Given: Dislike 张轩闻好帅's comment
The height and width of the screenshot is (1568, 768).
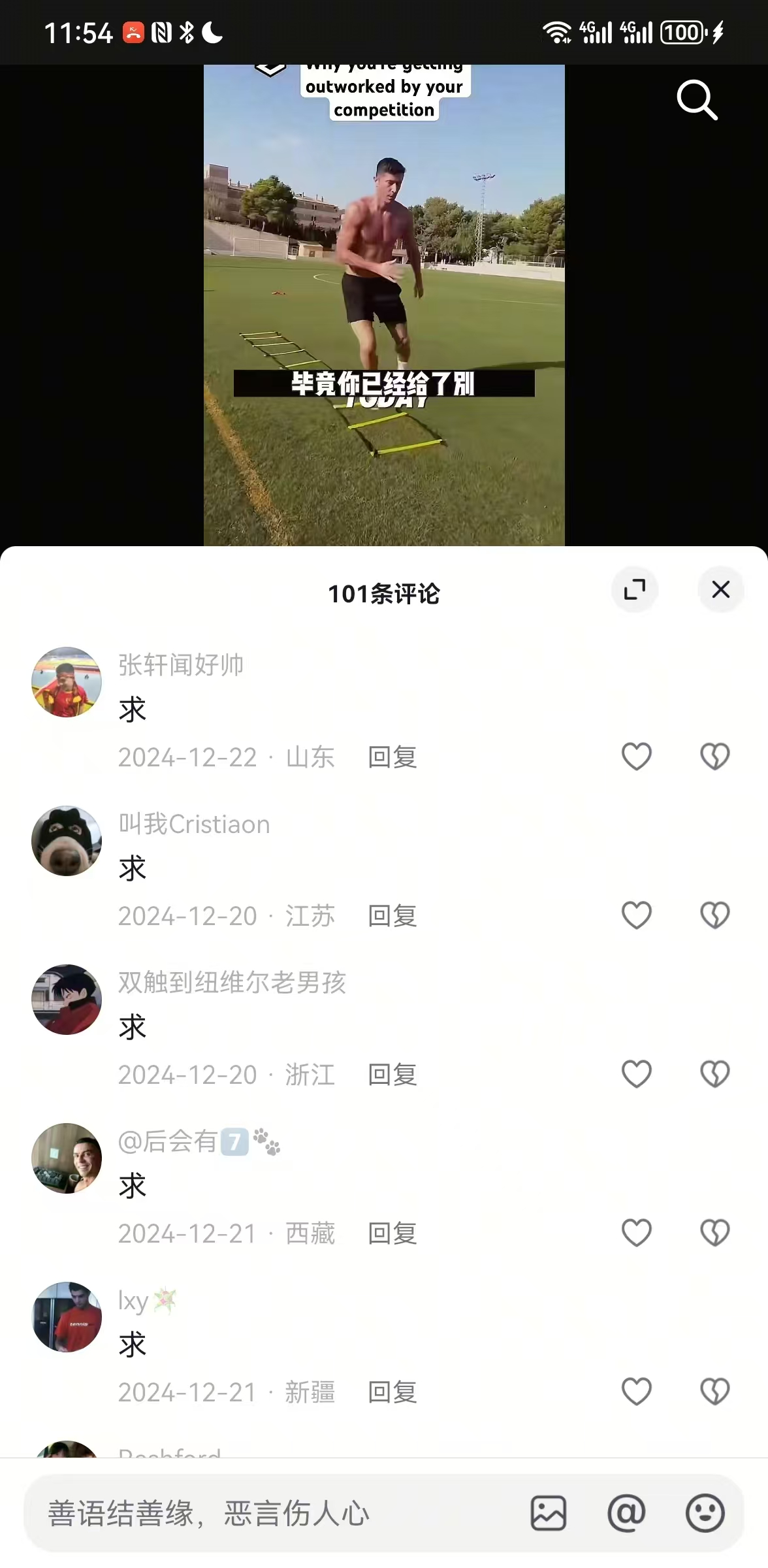Looking at the screenshot, I should click(714, 757).
